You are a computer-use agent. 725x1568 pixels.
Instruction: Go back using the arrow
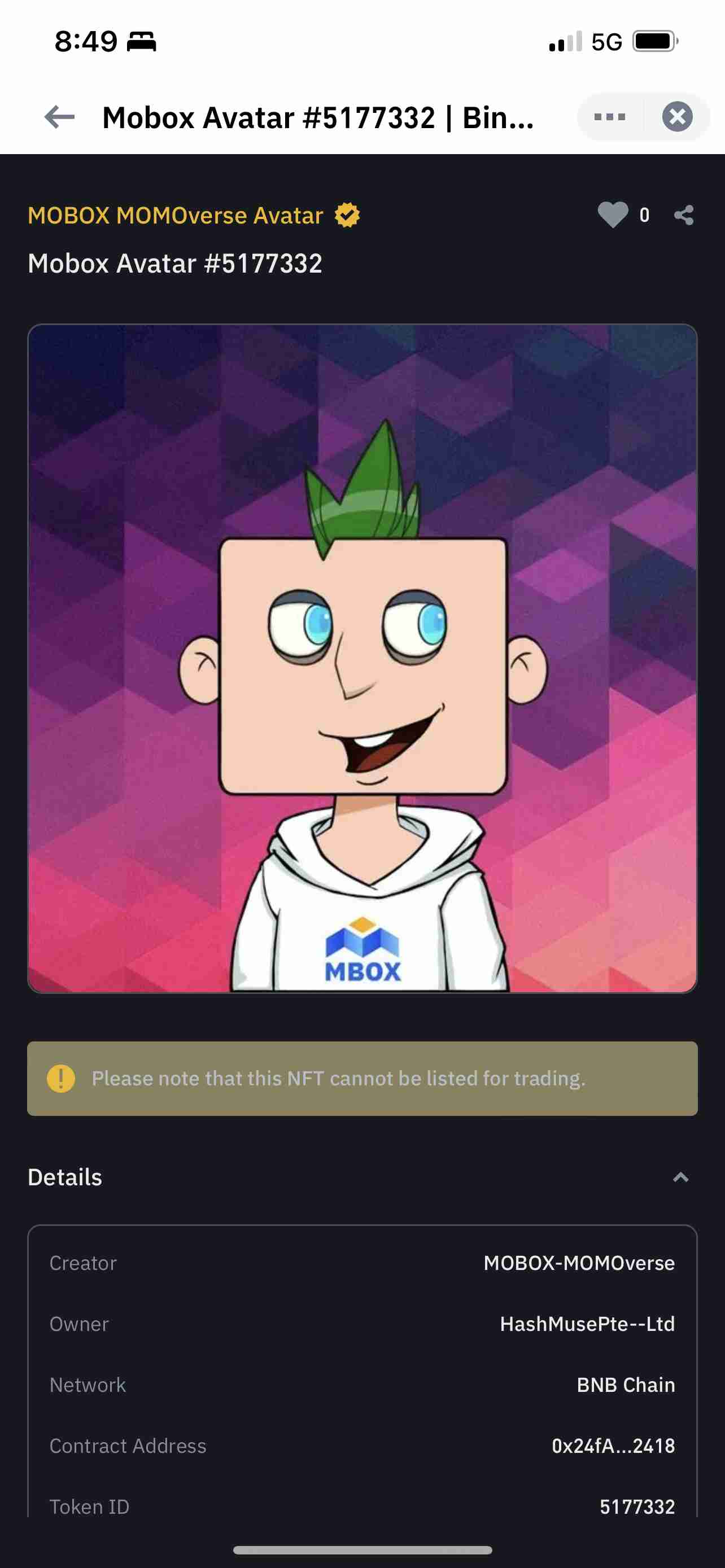60,117
